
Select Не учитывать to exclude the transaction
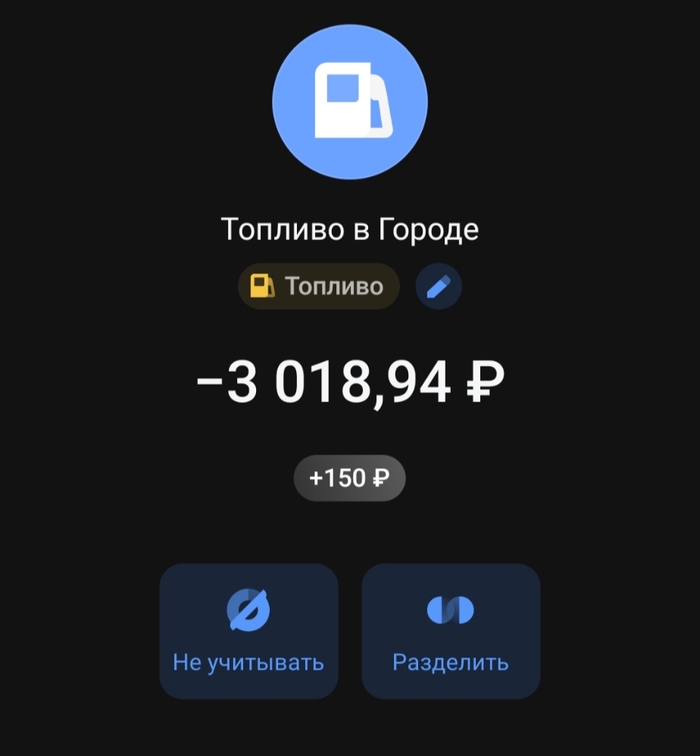[x=249, y=630]
